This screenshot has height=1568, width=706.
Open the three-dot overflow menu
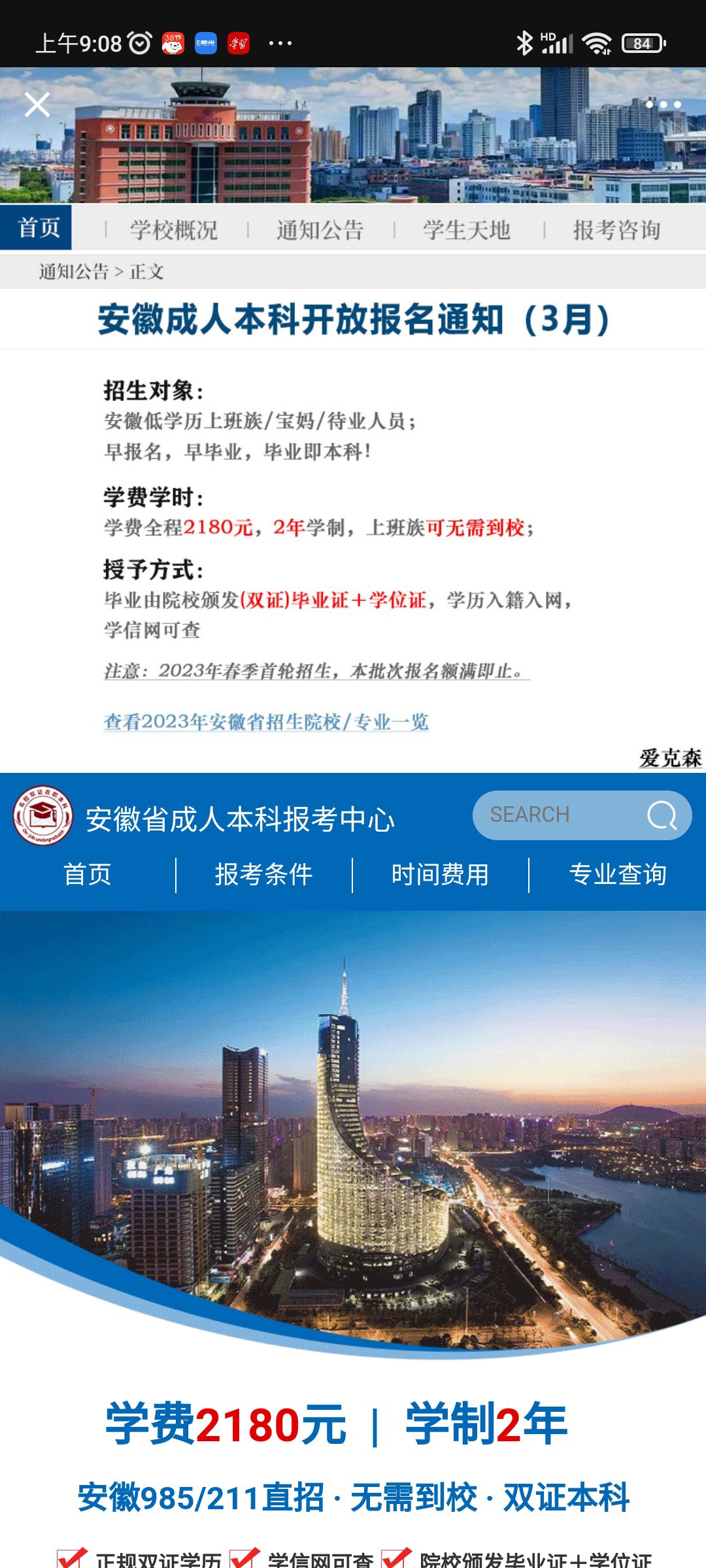pos(663,105)
